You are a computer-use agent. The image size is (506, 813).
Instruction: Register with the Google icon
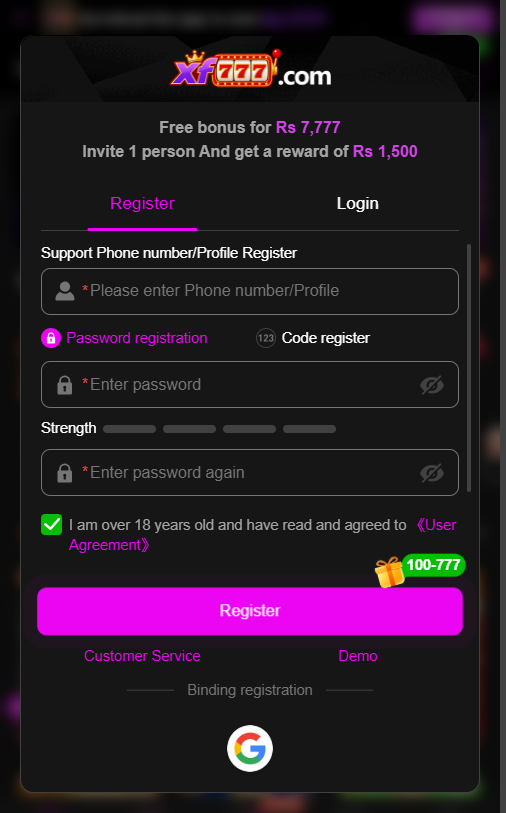click(x=250, y=748)
